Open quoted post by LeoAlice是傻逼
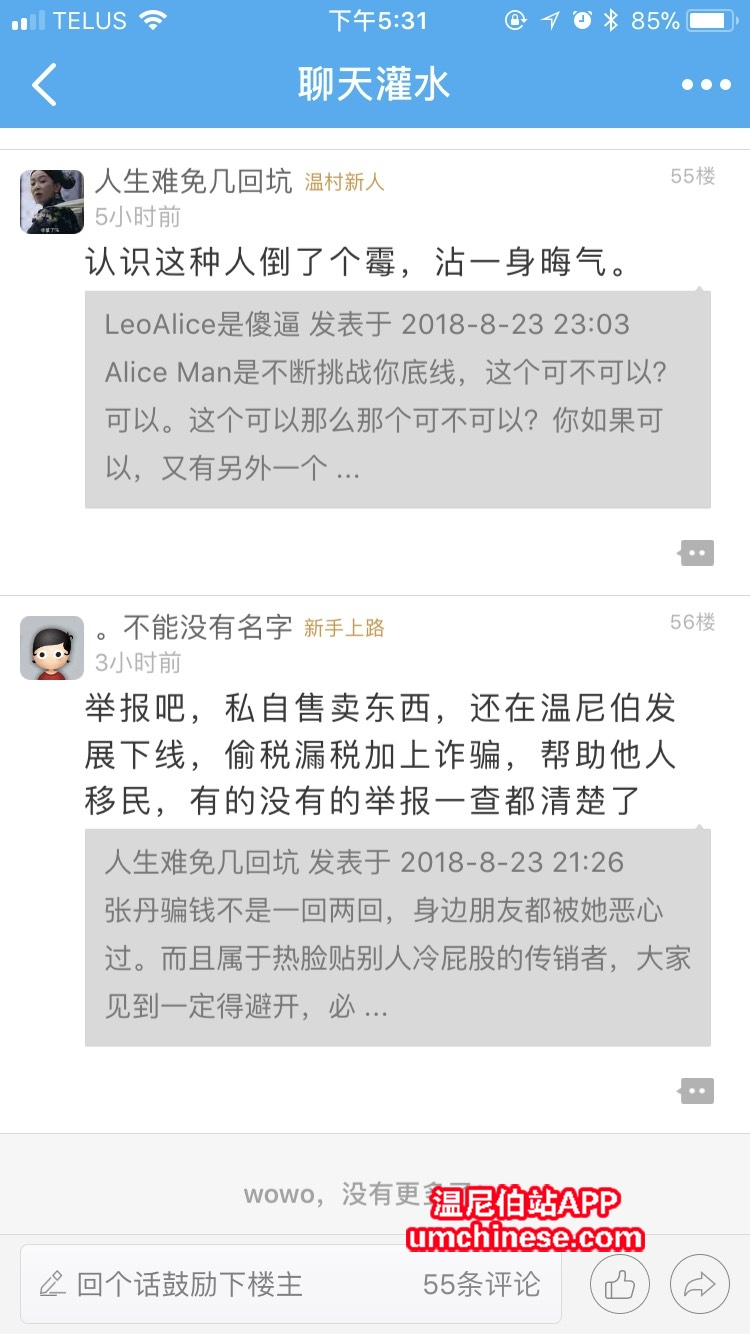This screenshot has height=1334, width=750. tap(397, 399)
